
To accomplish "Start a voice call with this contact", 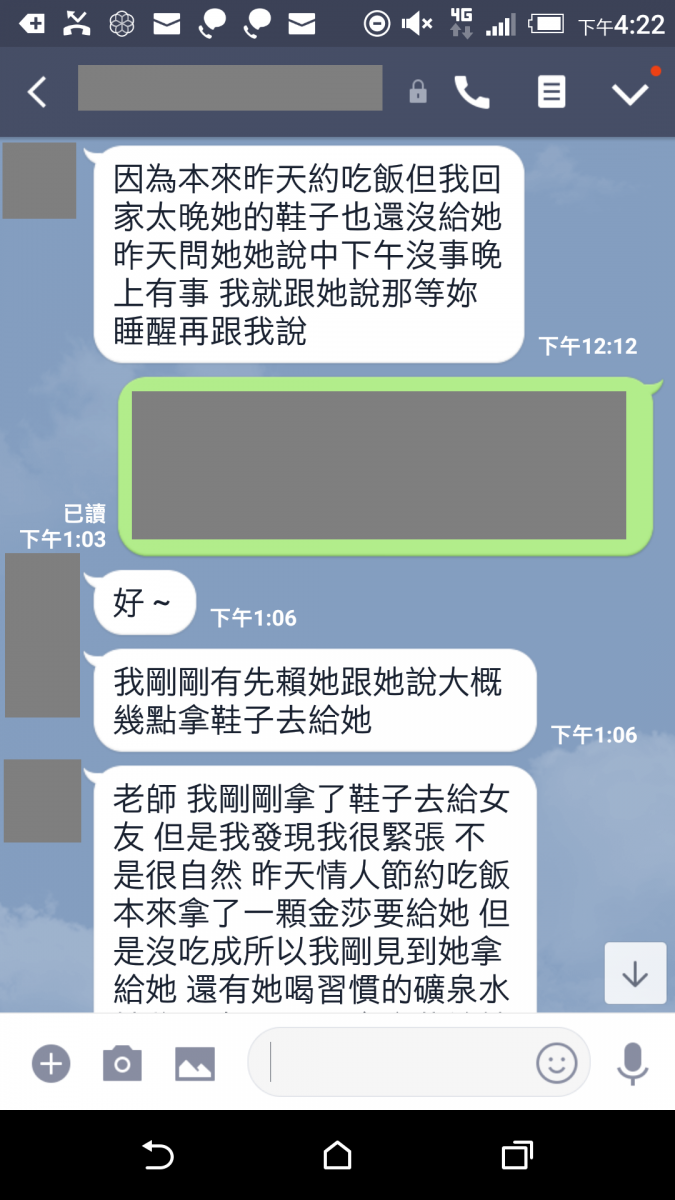I will [x=472, y=92].
